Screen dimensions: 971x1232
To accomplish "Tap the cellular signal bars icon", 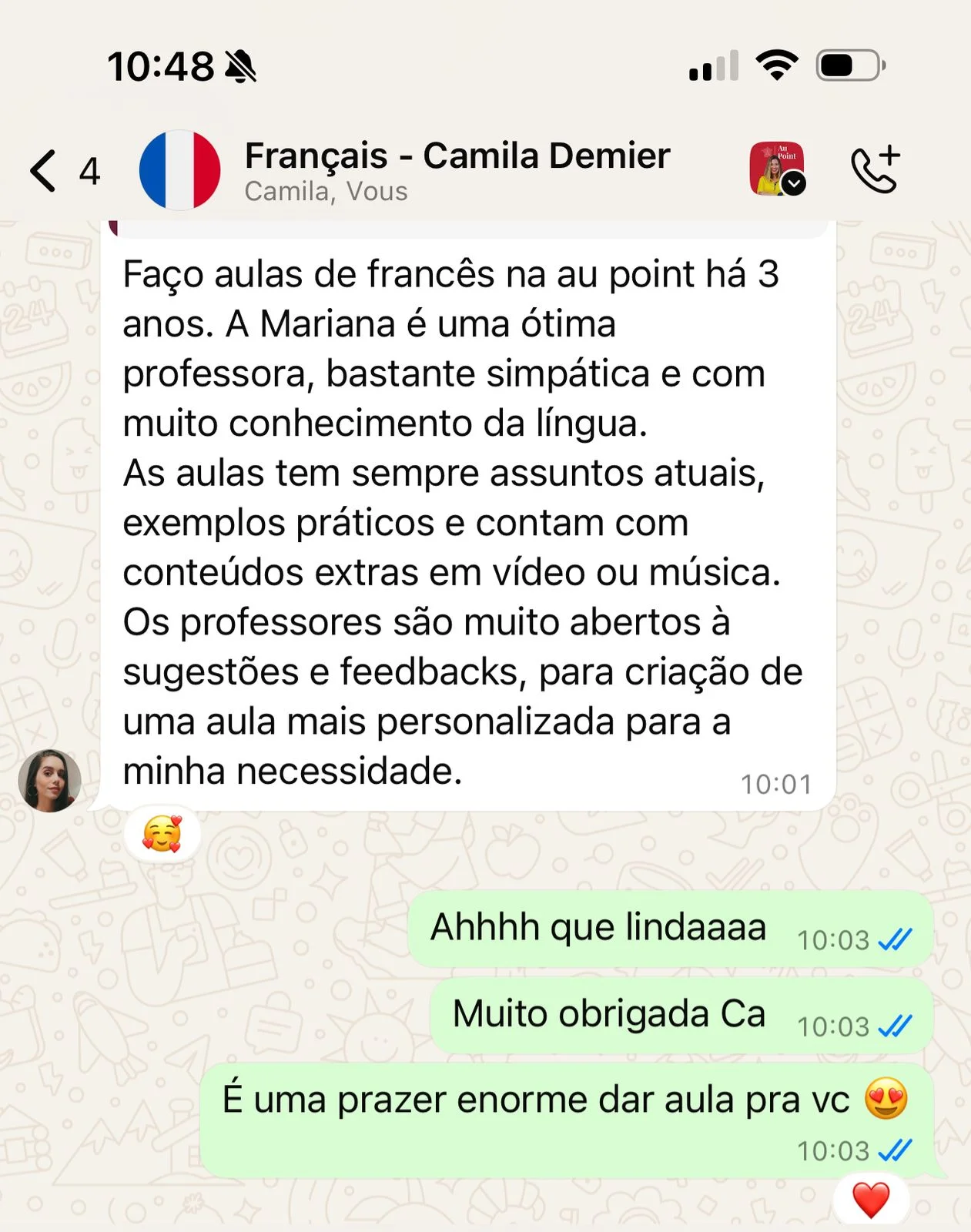I will (712, 66).
